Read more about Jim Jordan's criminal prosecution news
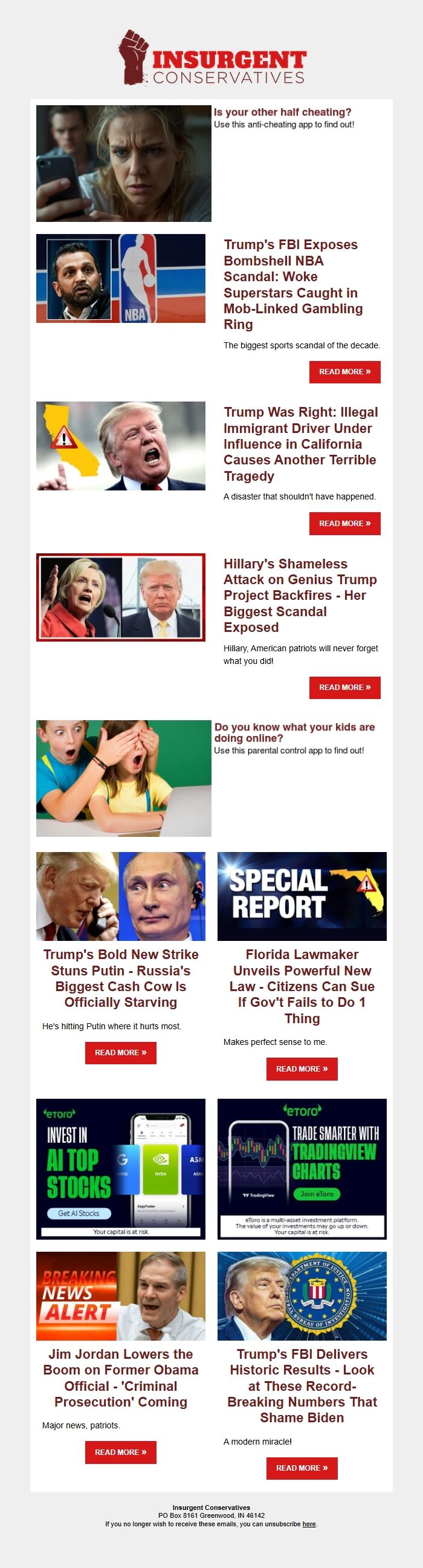Screen dimensions: 423x1568 coord(120,1453)
